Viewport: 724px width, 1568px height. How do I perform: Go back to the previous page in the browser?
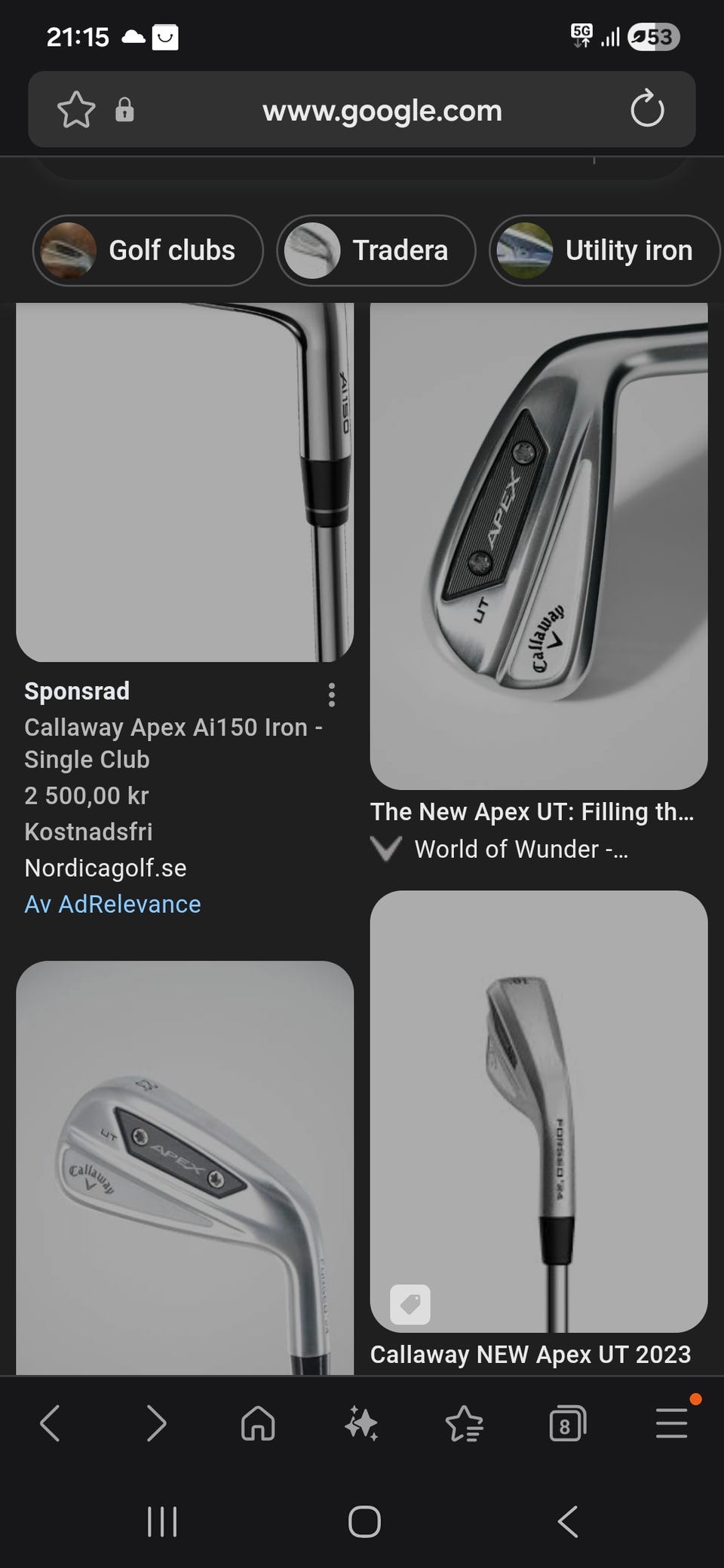tap(50, 1424)
